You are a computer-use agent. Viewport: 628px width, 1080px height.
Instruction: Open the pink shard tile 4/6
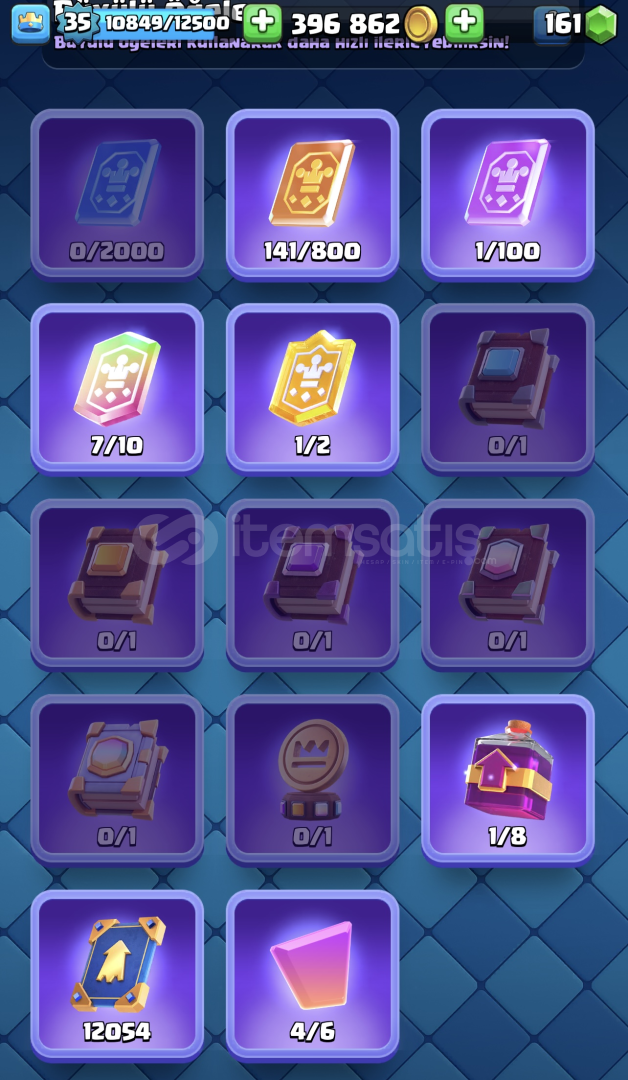[313, 975]
